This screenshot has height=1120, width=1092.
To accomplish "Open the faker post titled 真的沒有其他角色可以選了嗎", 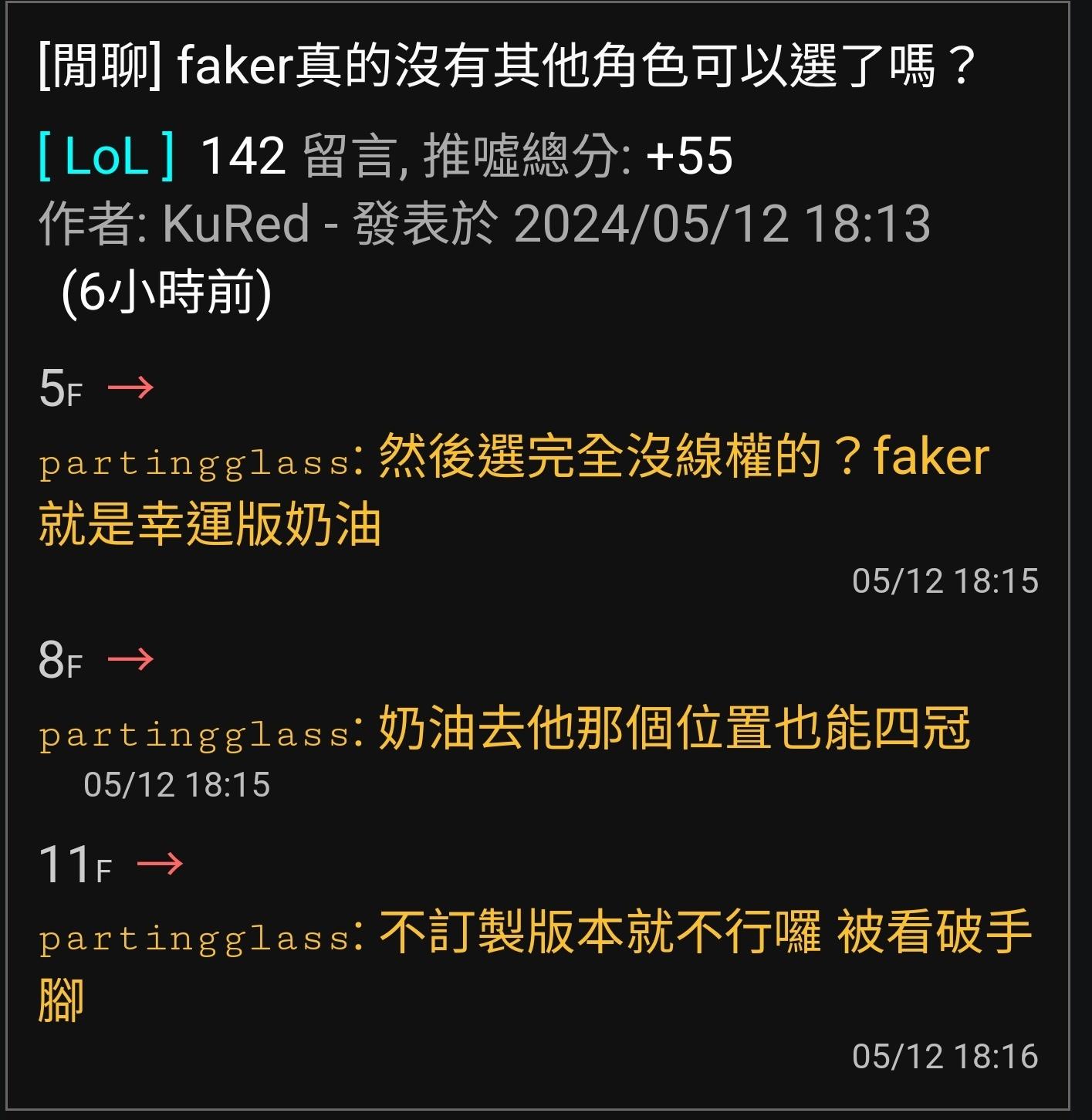I will tap(508, 66).
